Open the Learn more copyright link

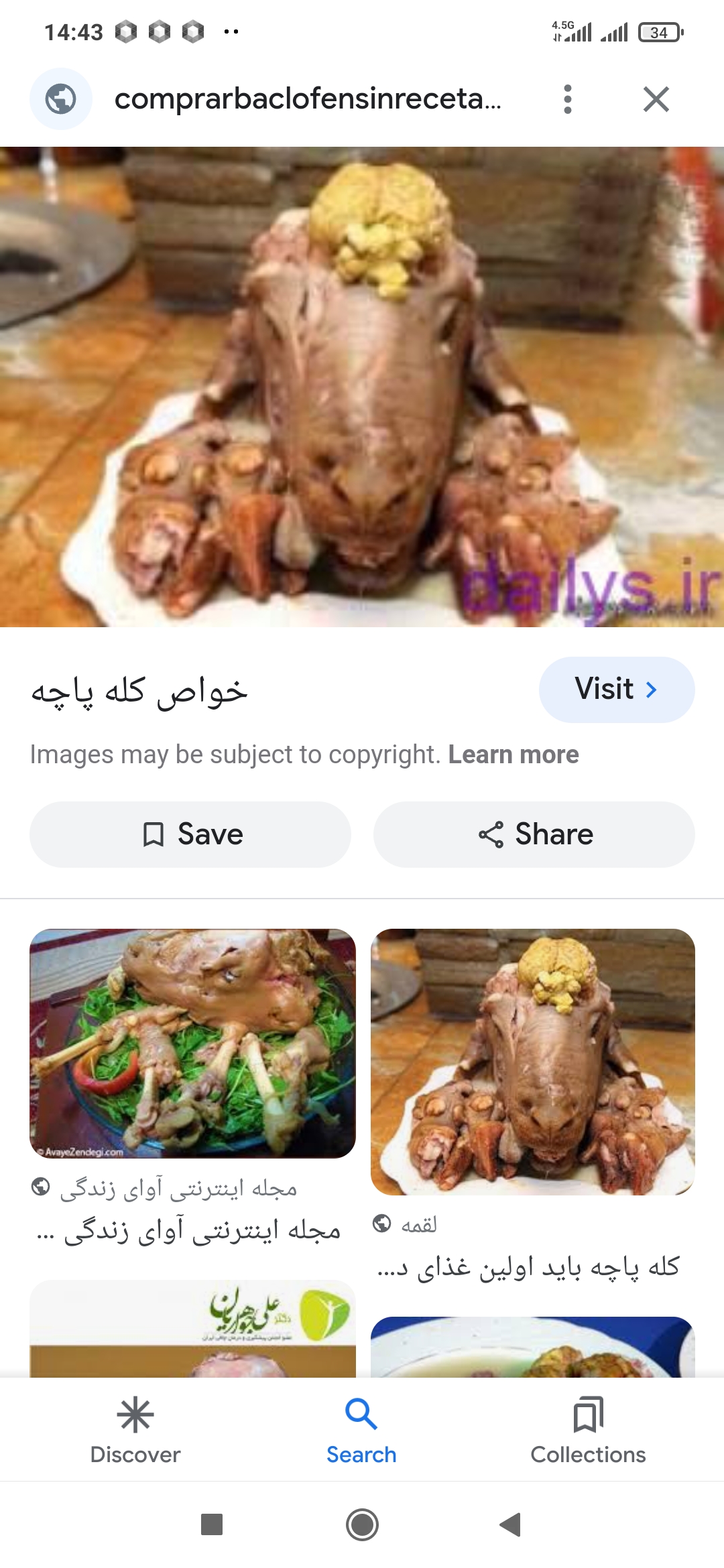pyautogui.click(x=513, y=755)
